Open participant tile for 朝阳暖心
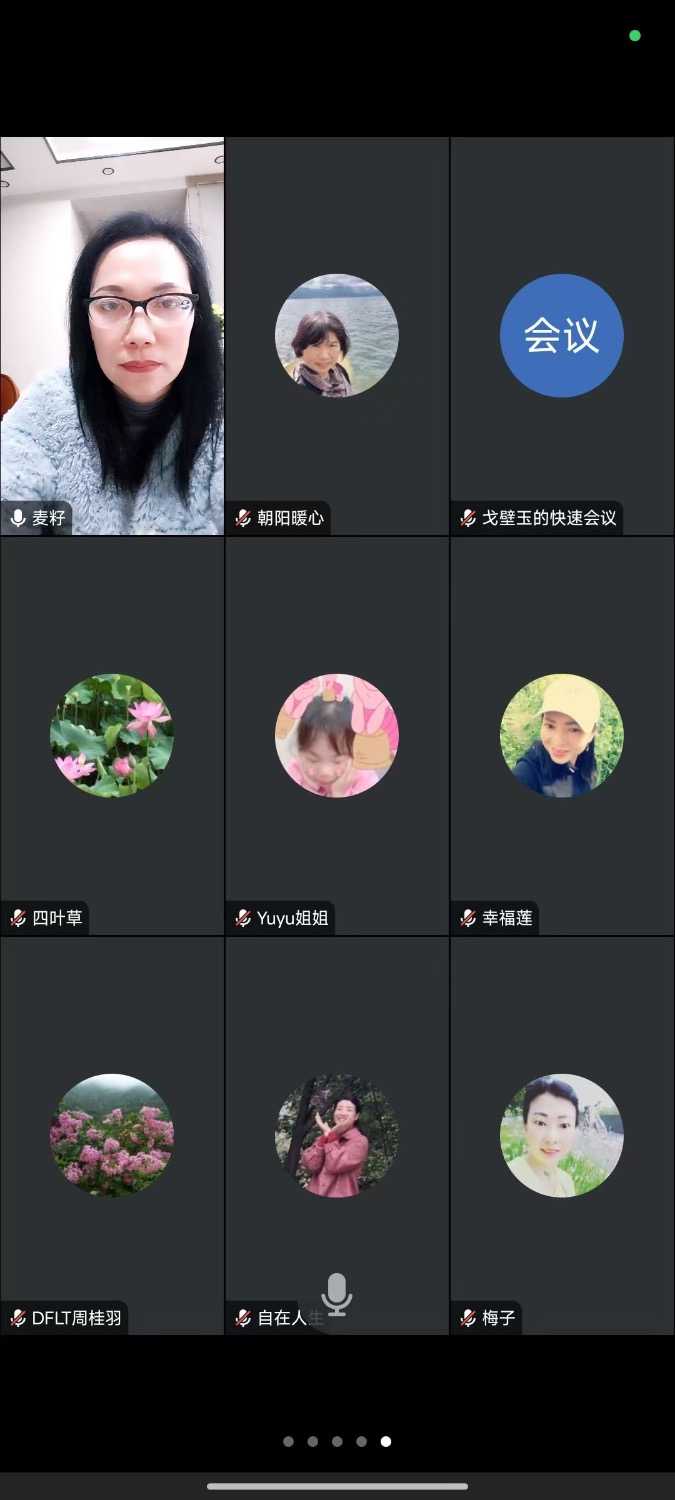Viewport: 675px width, 1500px height. pyautogui.click(x=337, y=336)
